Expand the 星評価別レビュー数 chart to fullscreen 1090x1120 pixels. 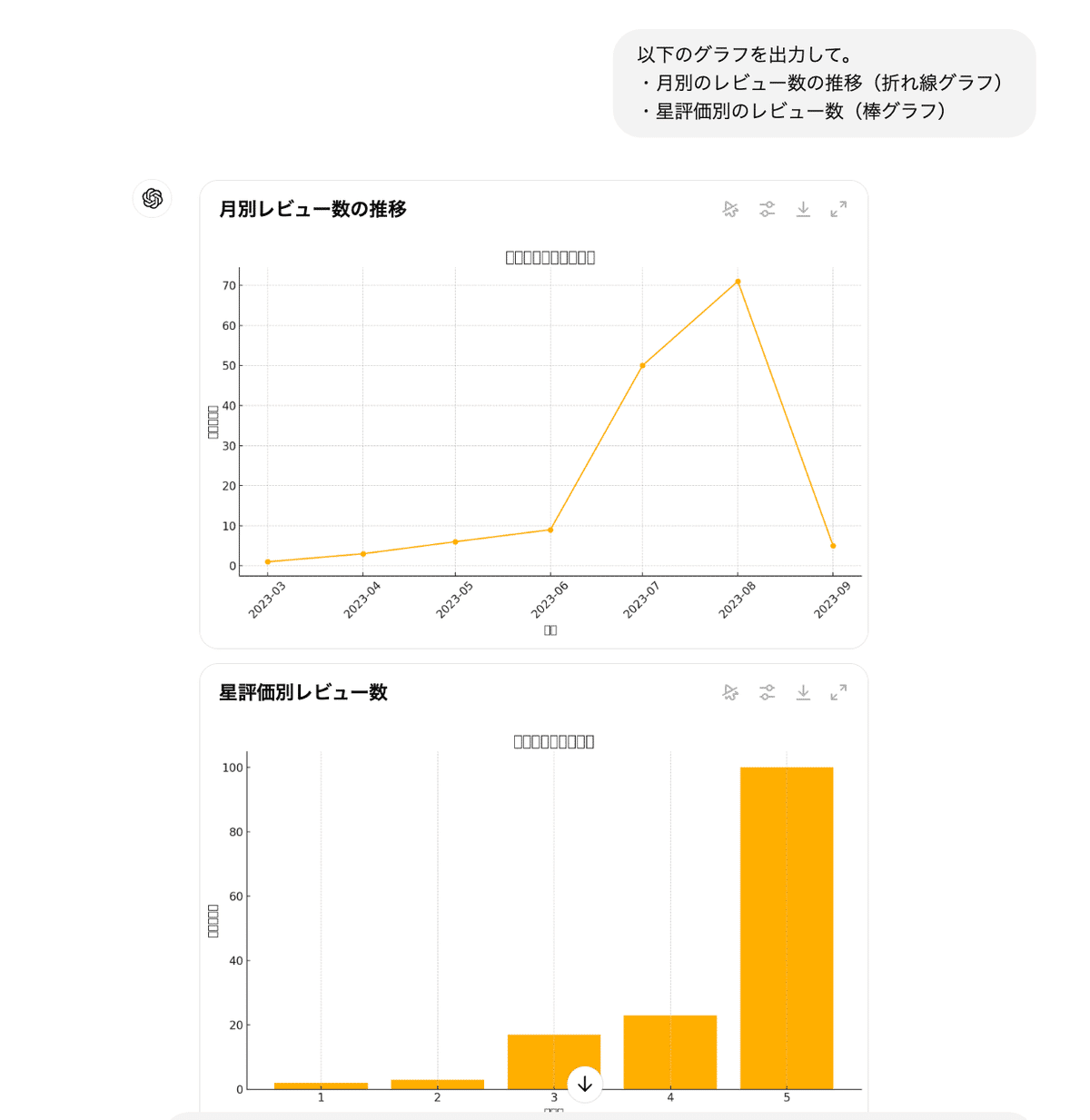pos(838,693)
